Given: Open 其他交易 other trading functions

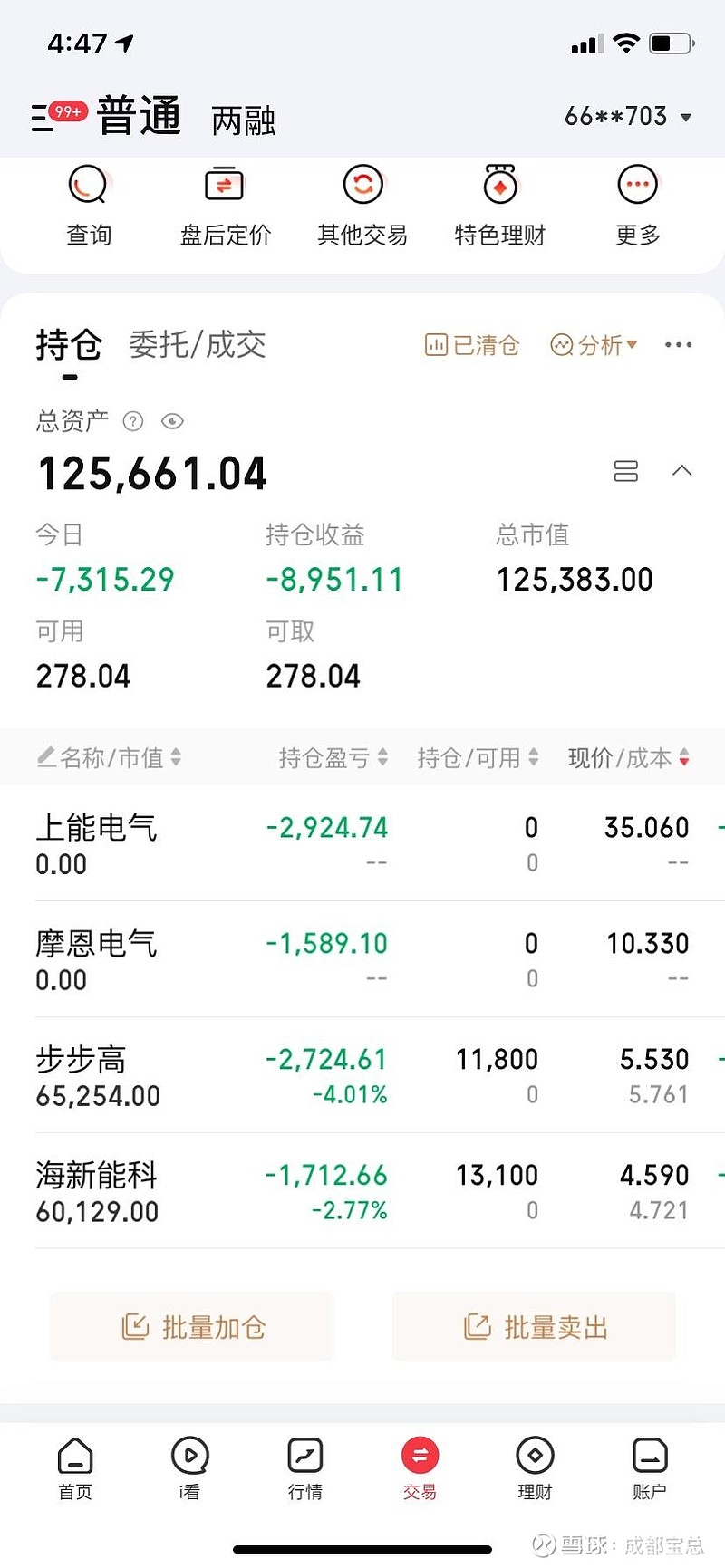Looking at the screenshot, I should pos(362,203).
